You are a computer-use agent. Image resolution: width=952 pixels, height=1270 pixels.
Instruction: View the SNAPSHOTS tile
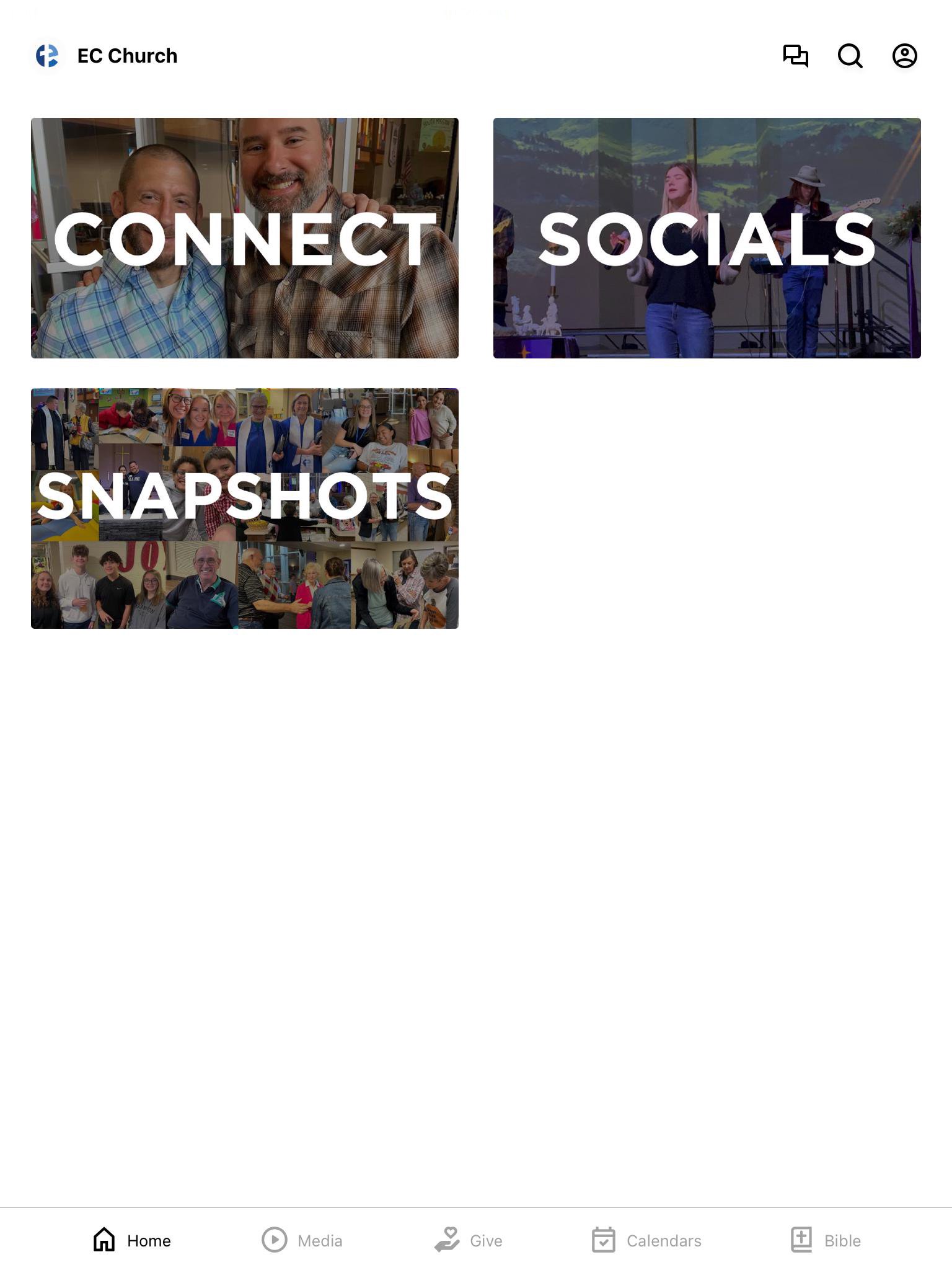tap(245, 508)
